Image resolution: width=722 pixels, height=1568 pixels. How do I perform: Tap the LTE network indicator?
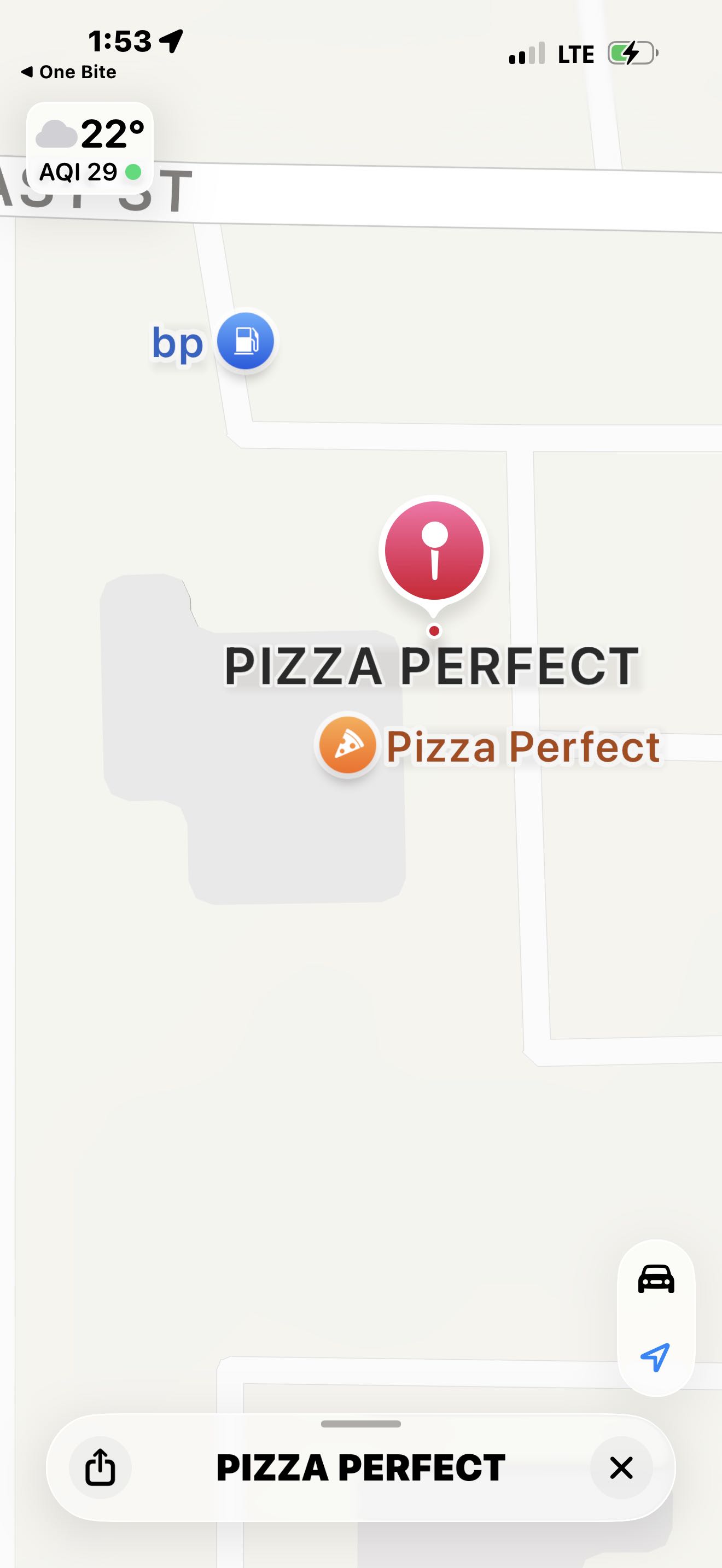click(x=575, y=53)
